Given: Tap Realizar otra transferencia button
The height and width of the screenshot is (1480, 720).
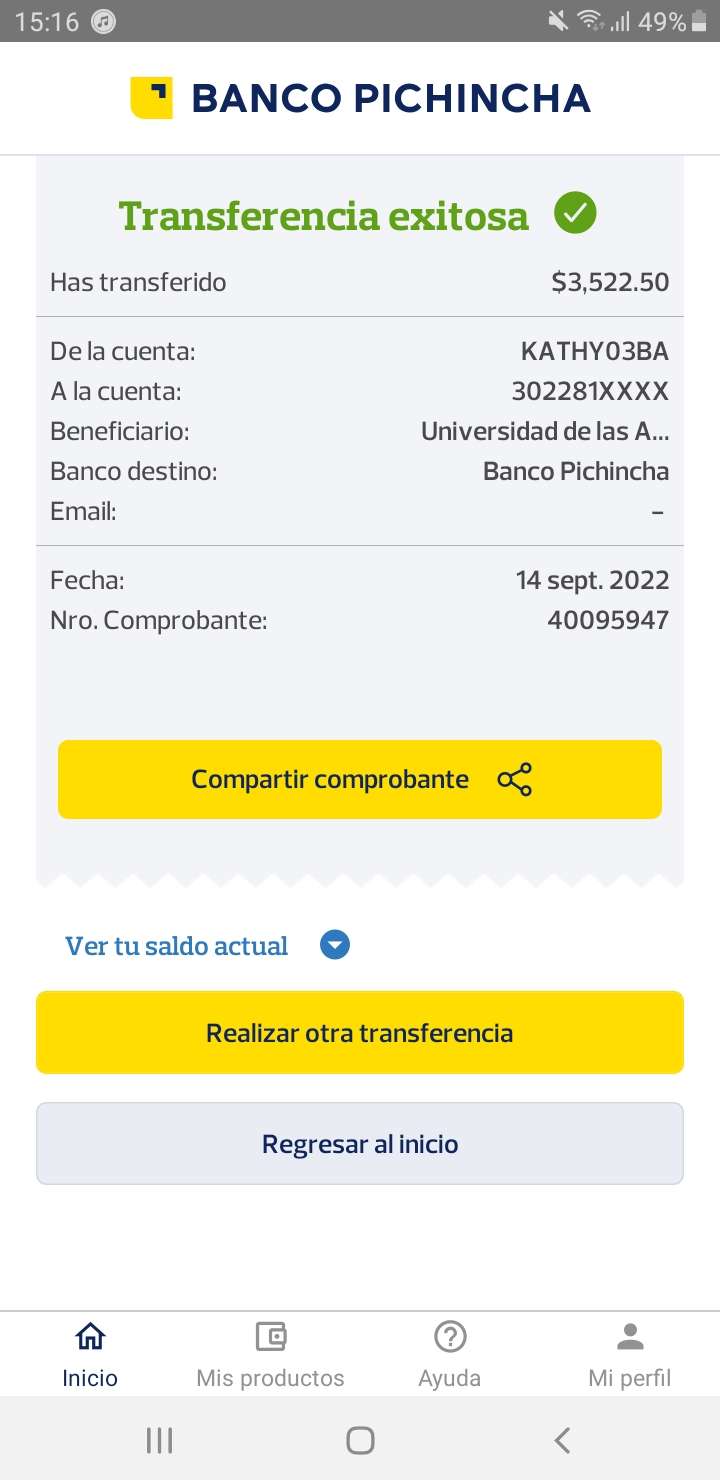Looking at the screenshot, I should tap(360, 1032).
